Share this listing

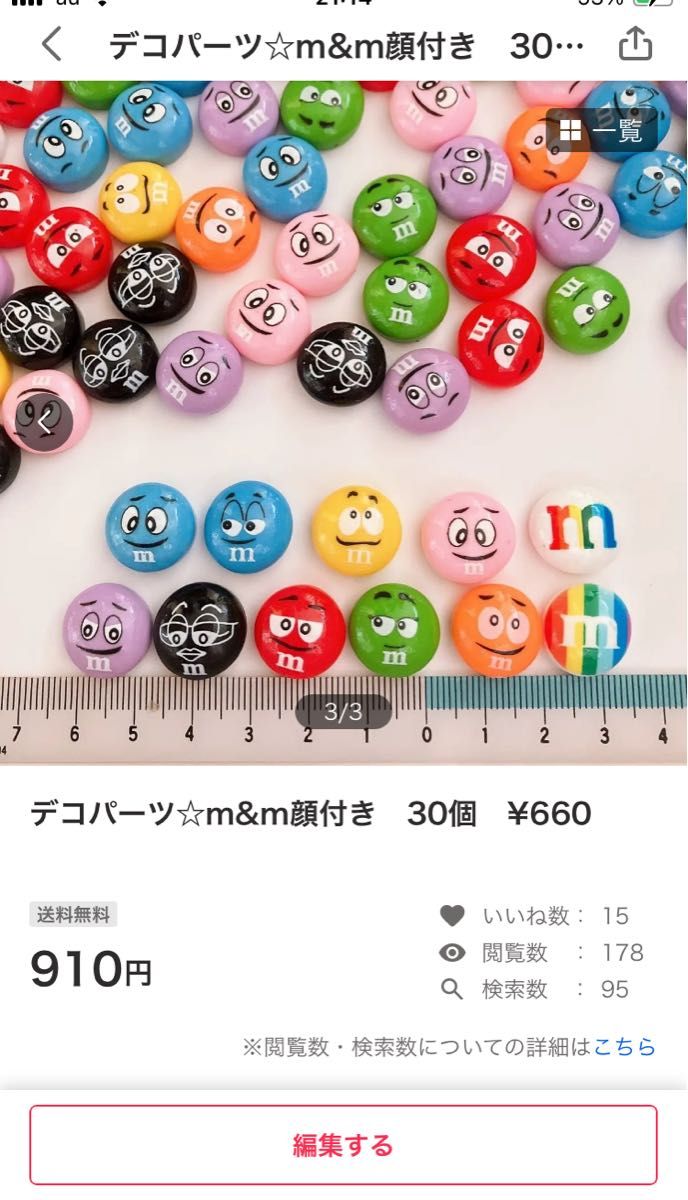coord(635,44)
